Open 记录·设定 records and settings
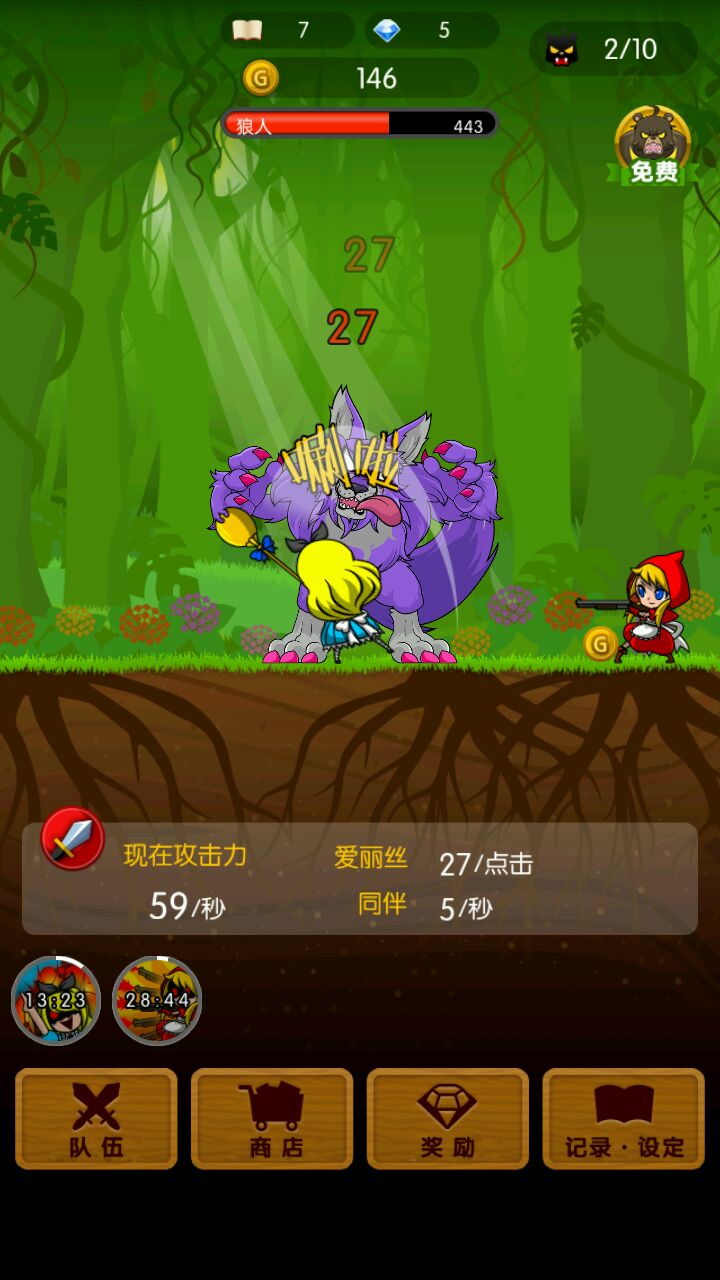The width and height of the screenshot is (720, 1280). pyautogui.click(x=623, y=1118)
